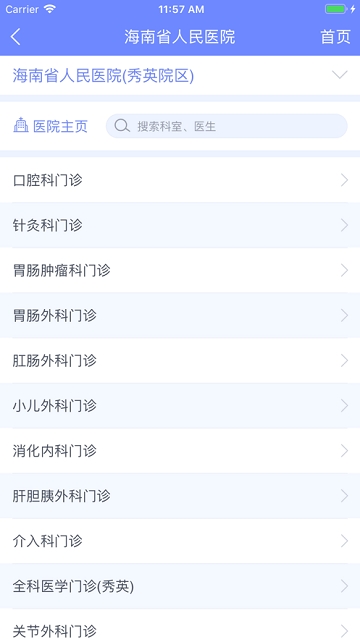Choose 胃肠外科门诊
360x639 pixels.
click(x=180, y=315)
